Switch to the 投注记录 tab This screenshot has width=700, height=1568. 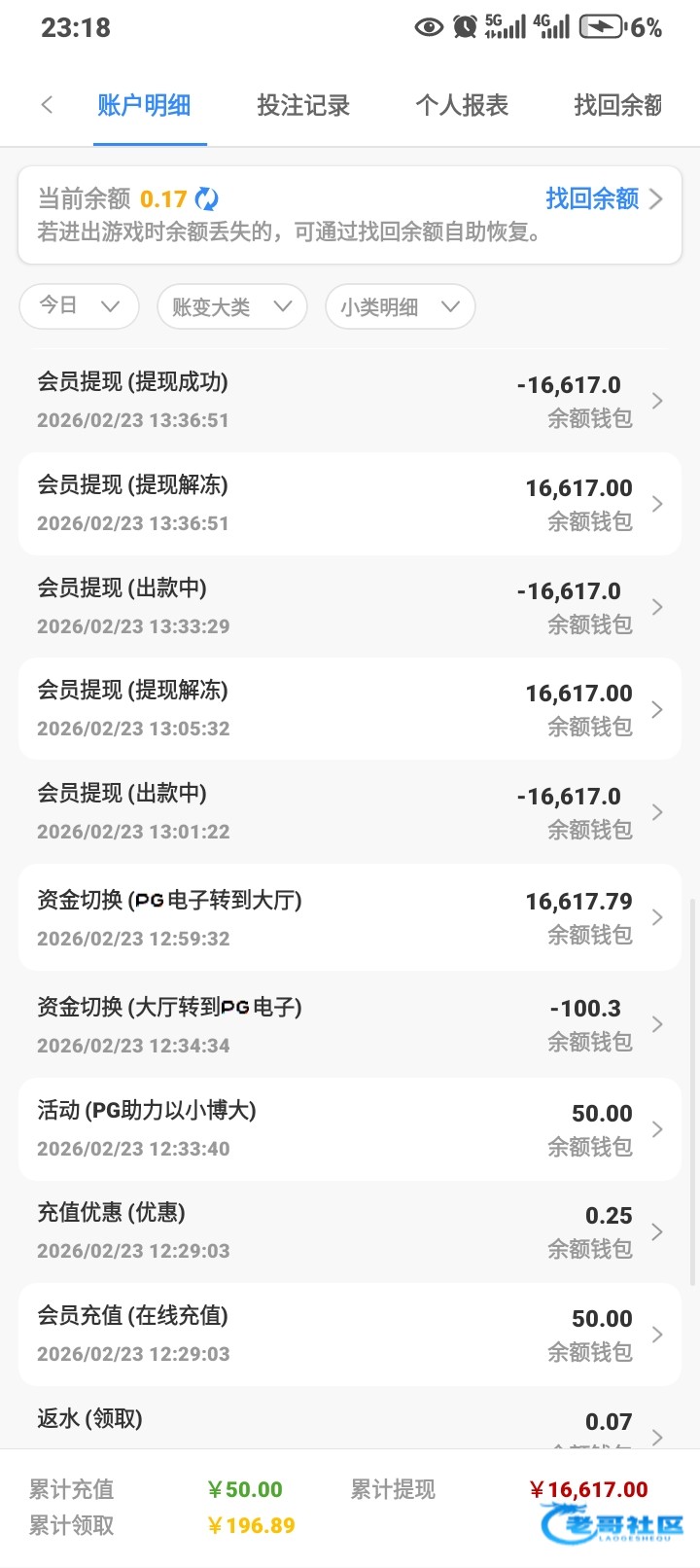303,105
